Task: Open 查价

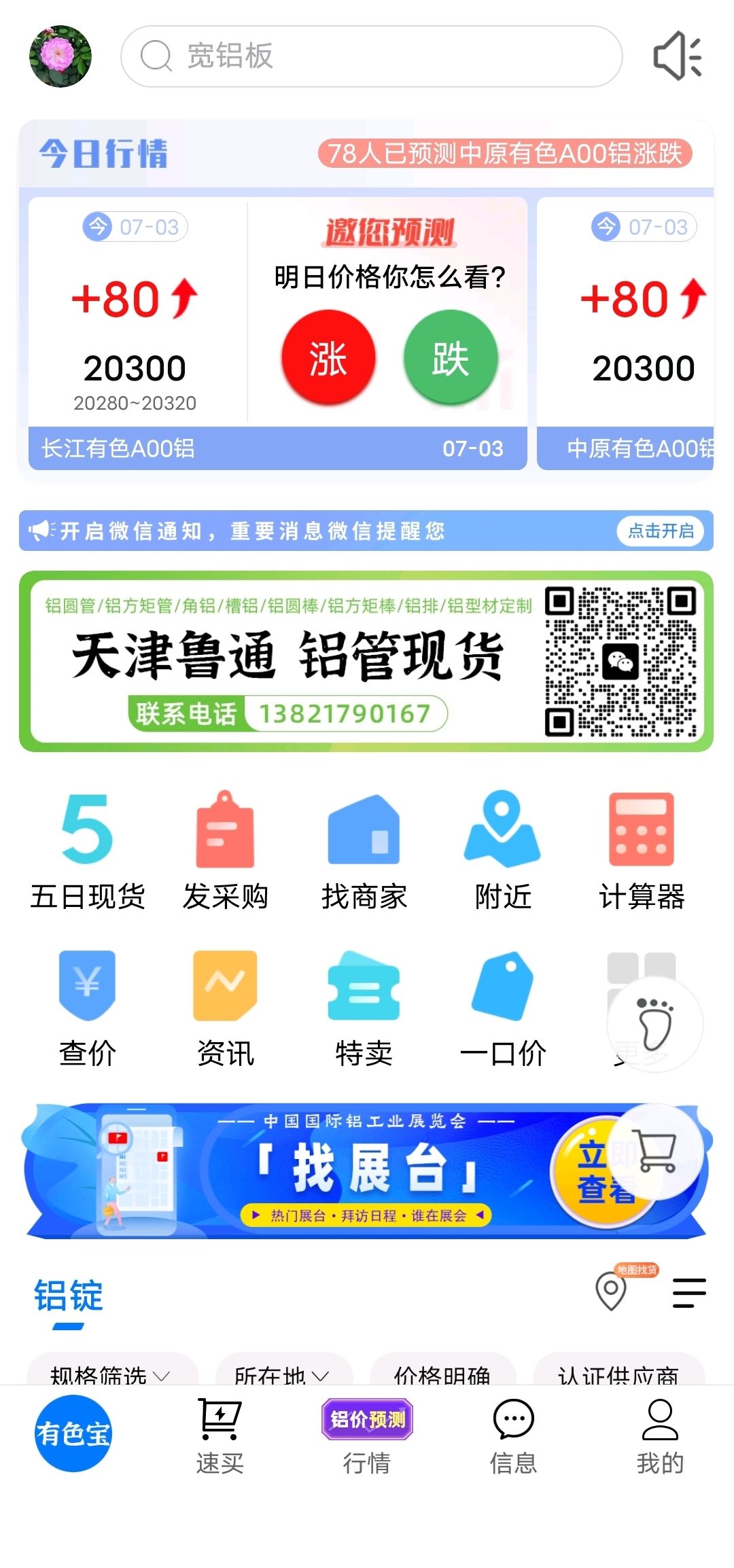Action: coord(87,1009)
